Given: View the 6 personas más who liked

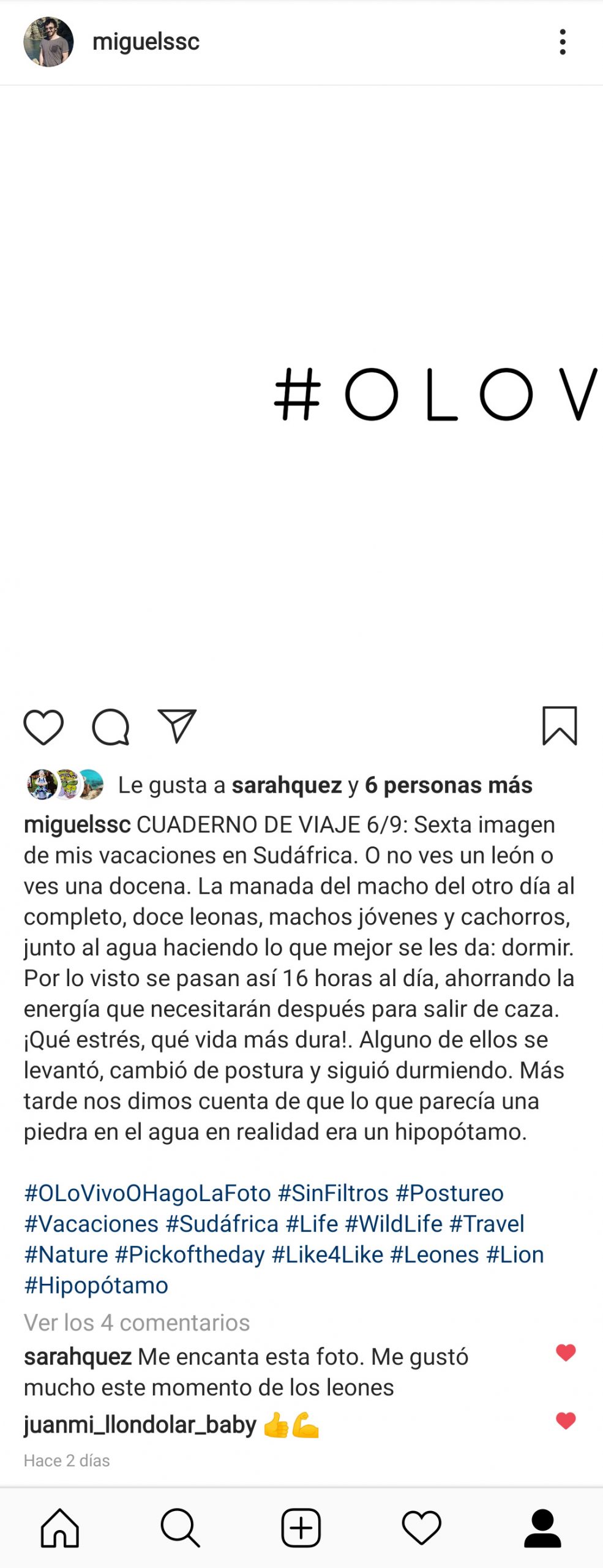Looking at the screenshot, I should (x=448, y=785).
